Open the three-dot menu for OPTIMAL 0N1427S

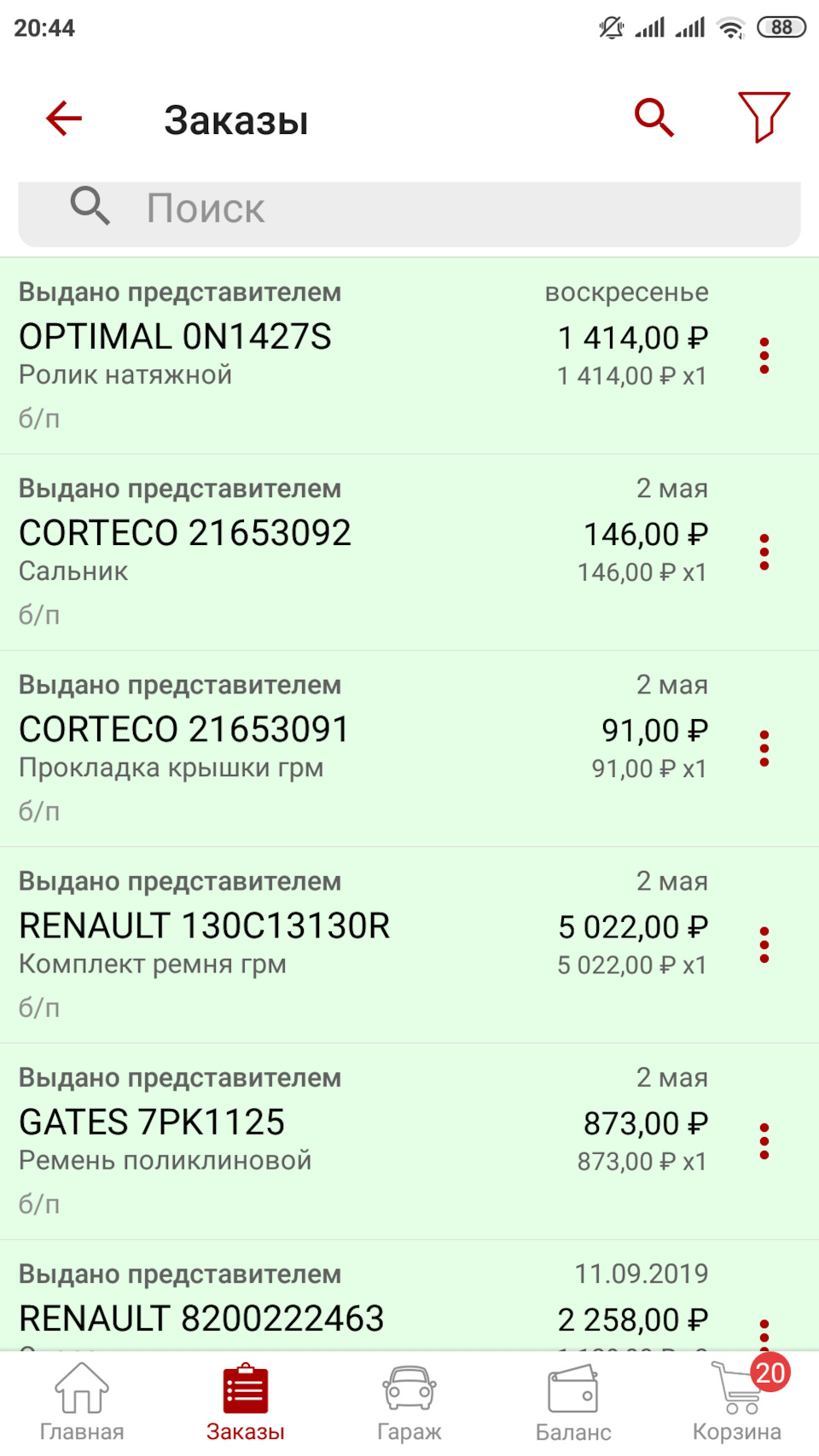[x=765, y=355]
